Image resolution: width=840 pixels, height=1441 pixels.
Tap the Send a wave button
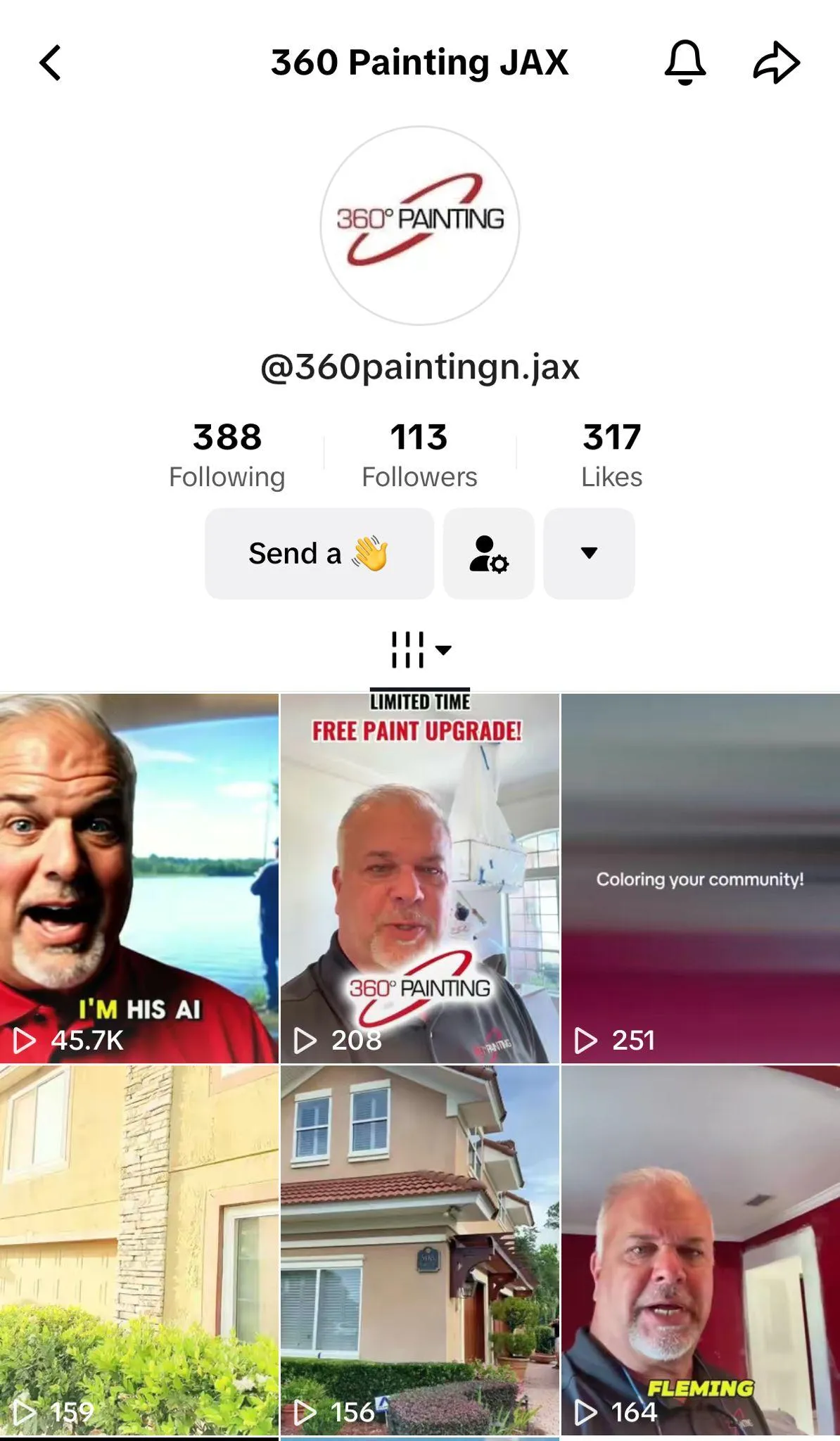pyautogui.click(x=319, y=554)
